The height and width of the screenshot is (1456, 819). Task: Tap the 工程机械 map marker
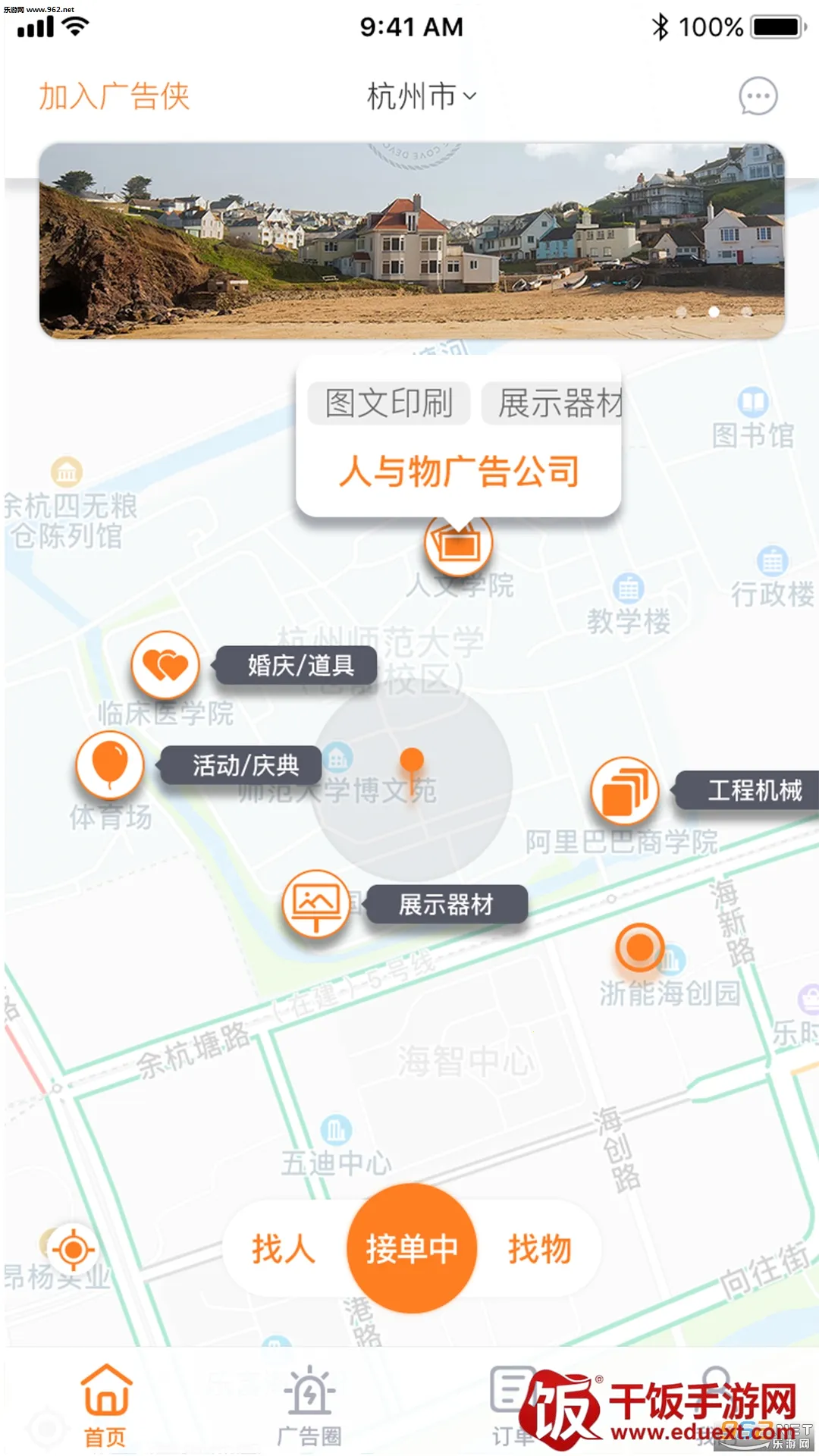click(624, 791)
